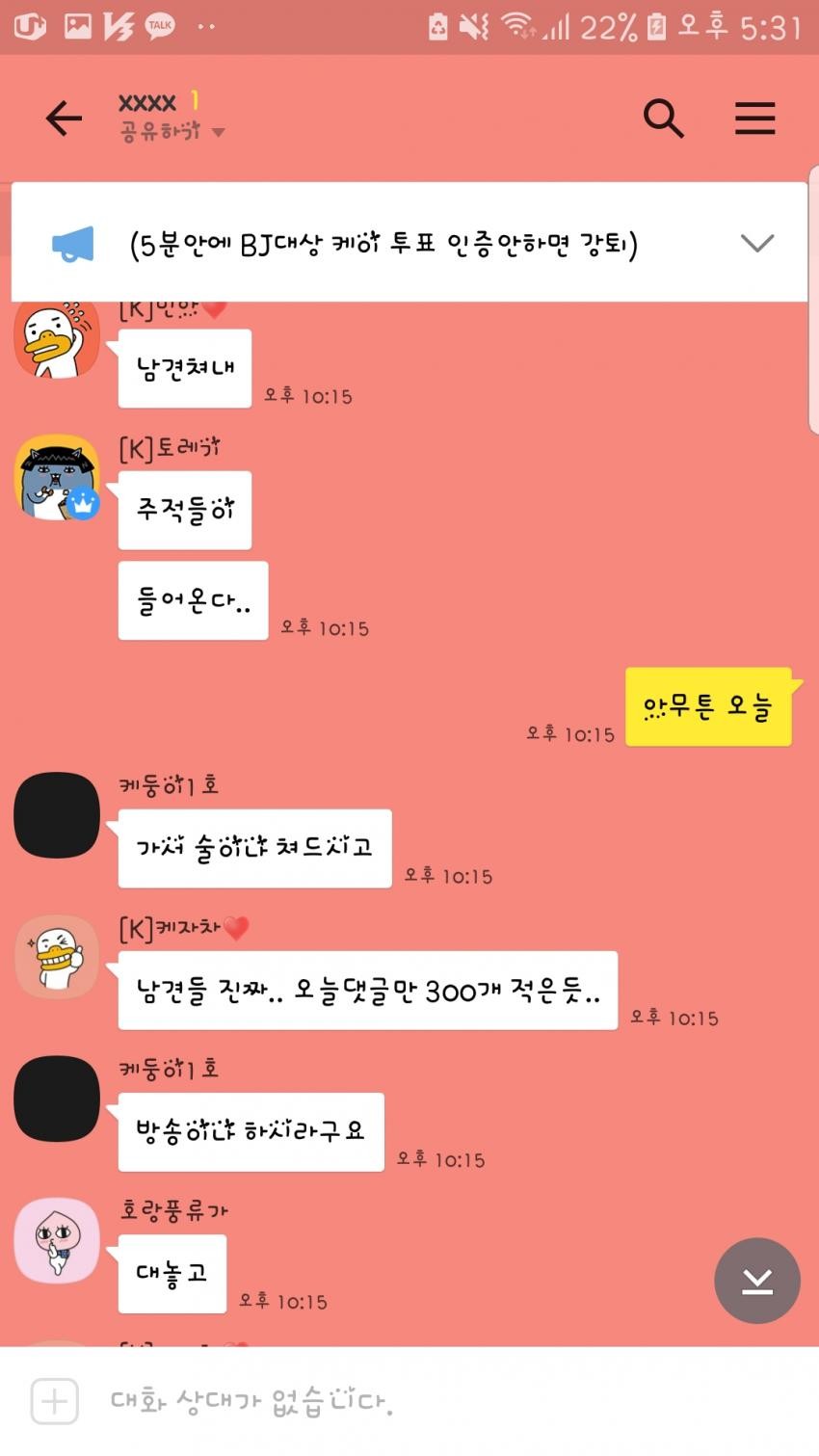Search within this chat
The width and height of the screenshot is (819, 1456).
(663, 119)
